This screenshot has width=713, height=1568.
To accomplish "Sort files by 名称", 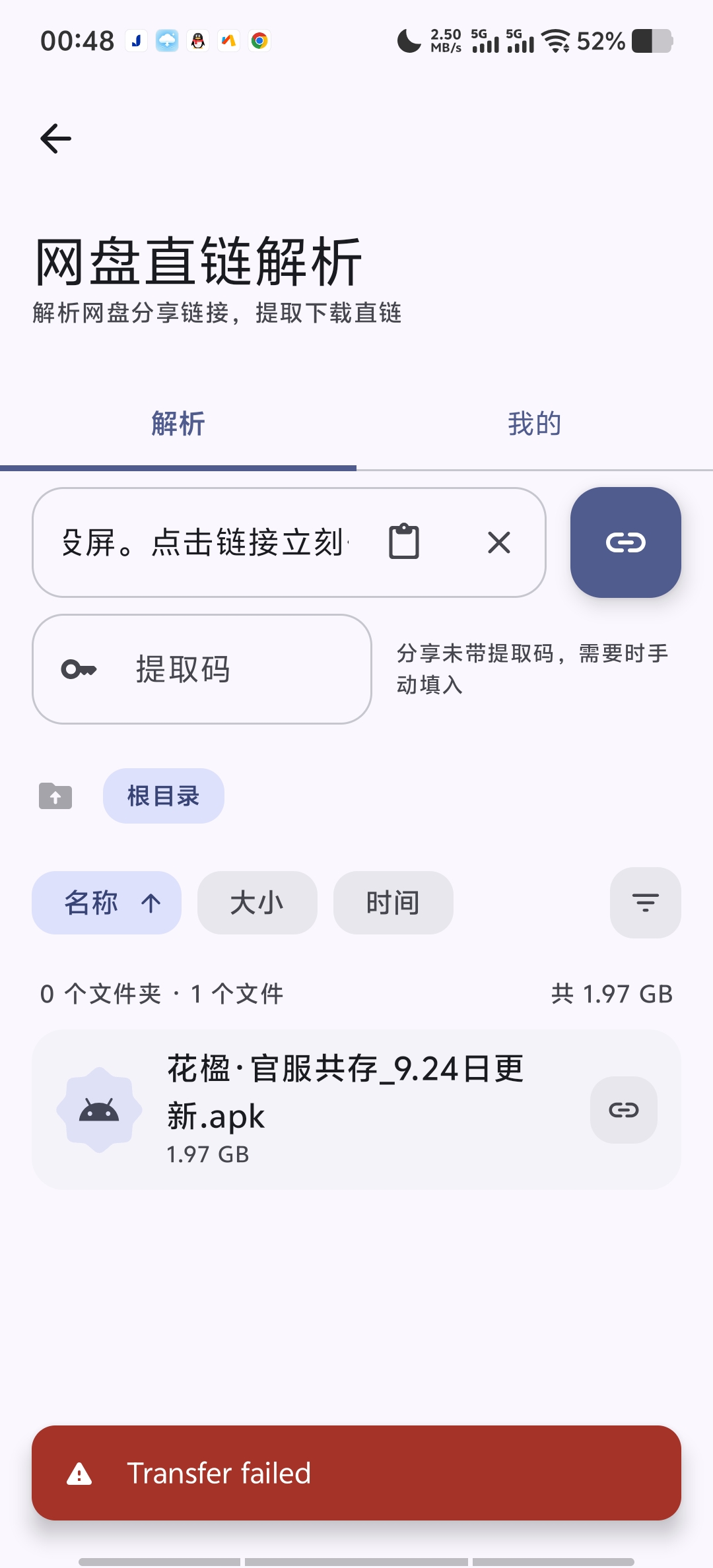I will (x=106, y=903).
